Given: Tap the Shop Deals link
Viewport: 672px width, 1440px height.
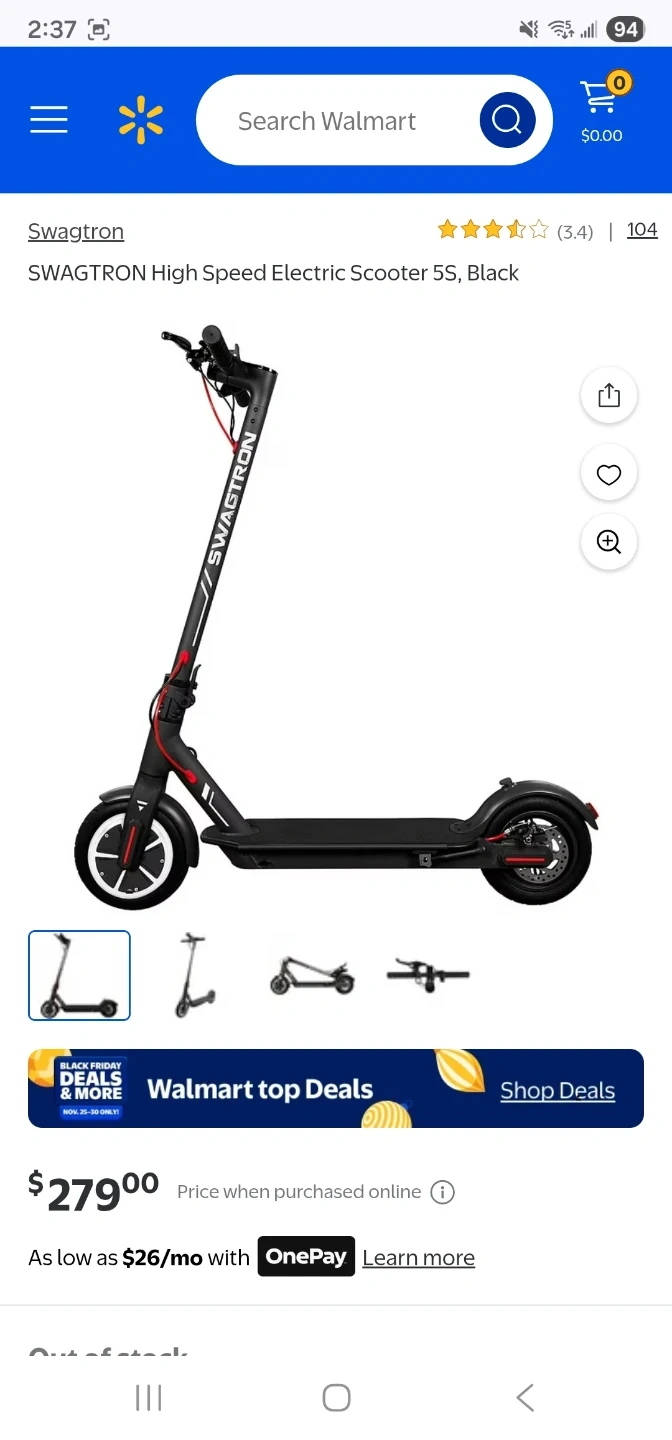Looking at the screenshot, I should tap(557, 1091).
